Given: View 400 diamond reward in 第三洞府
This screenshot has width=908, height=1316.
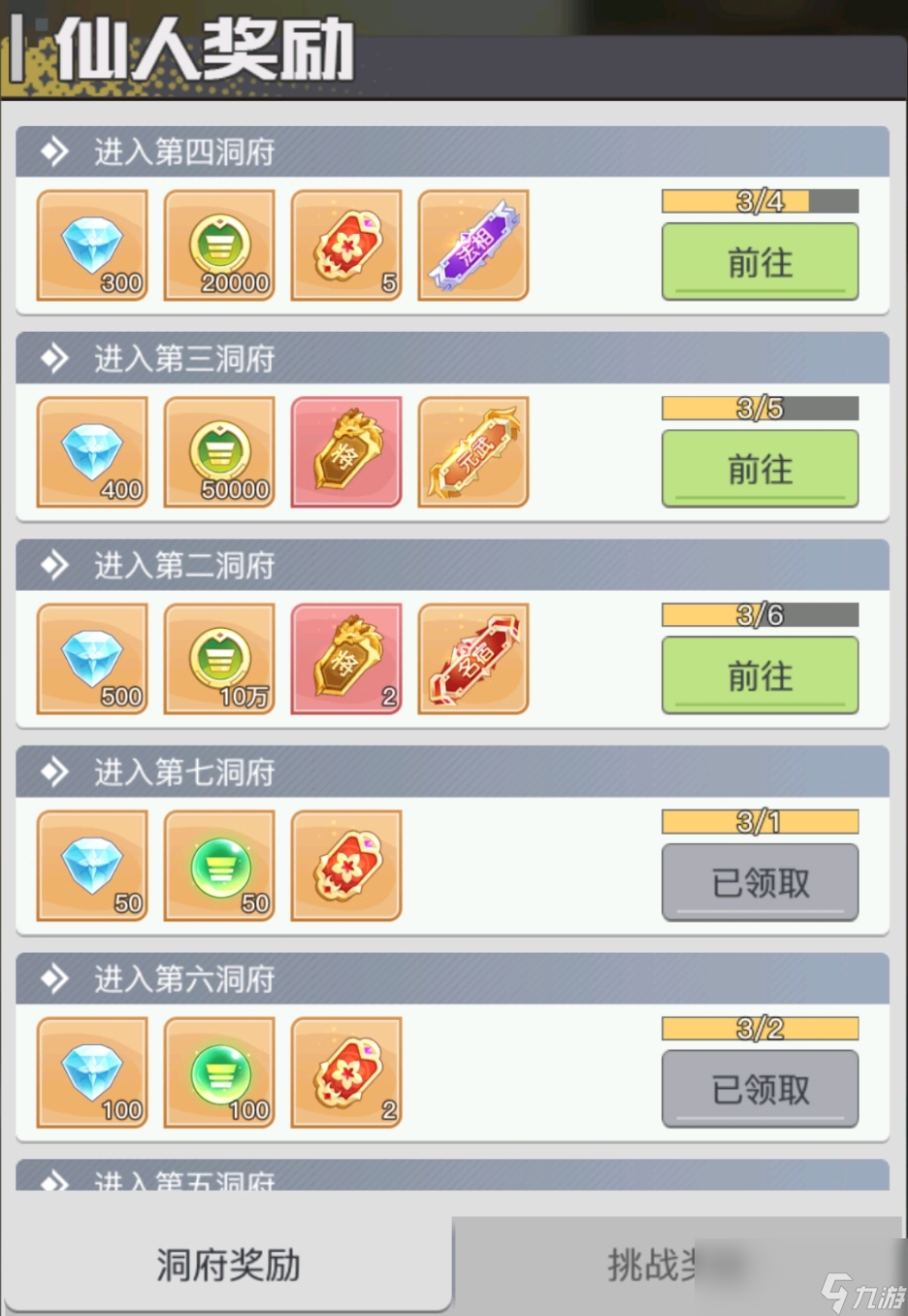Looking at the screenshot, I should pos(92,452).
